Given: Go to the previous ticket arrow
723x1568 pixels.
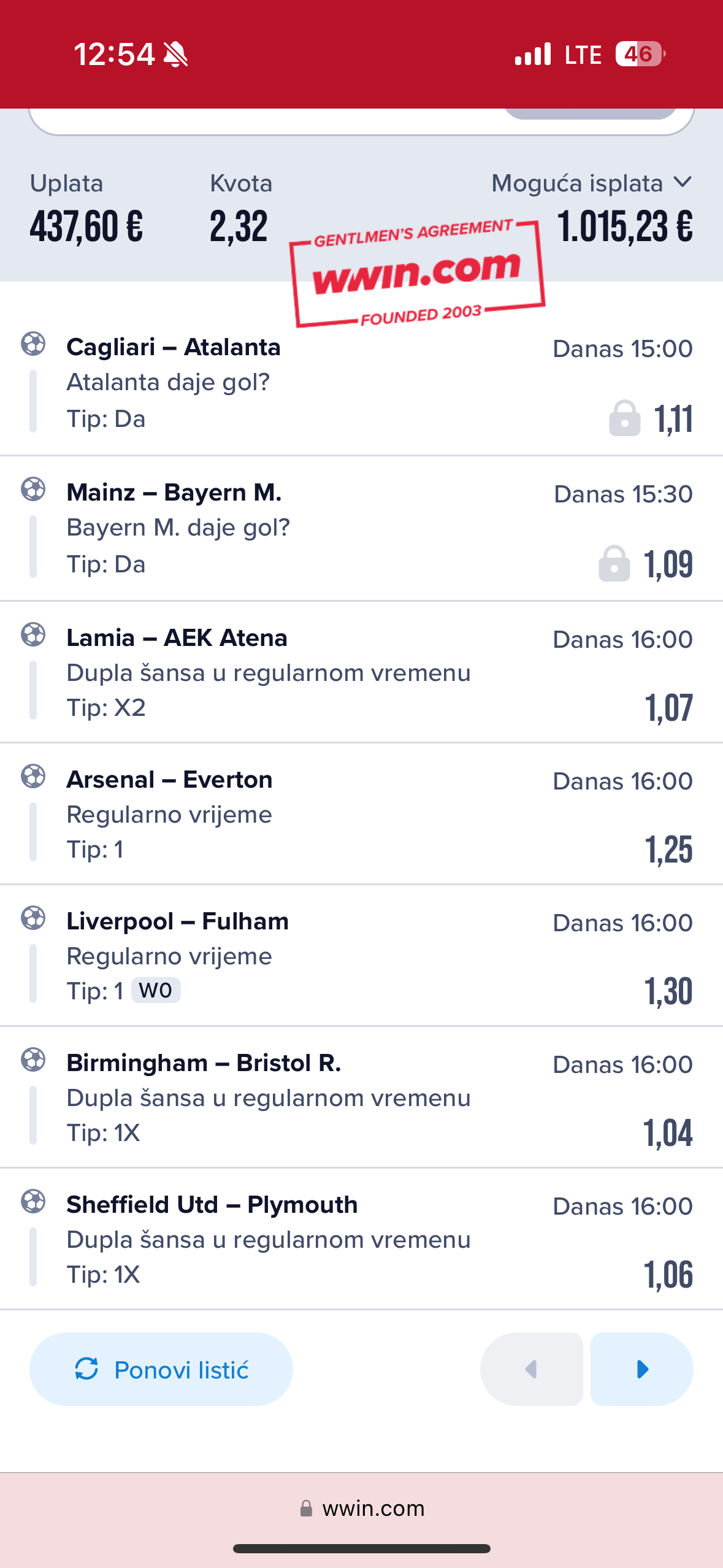Looking at the screenshot, I should tap(531, 1369).
